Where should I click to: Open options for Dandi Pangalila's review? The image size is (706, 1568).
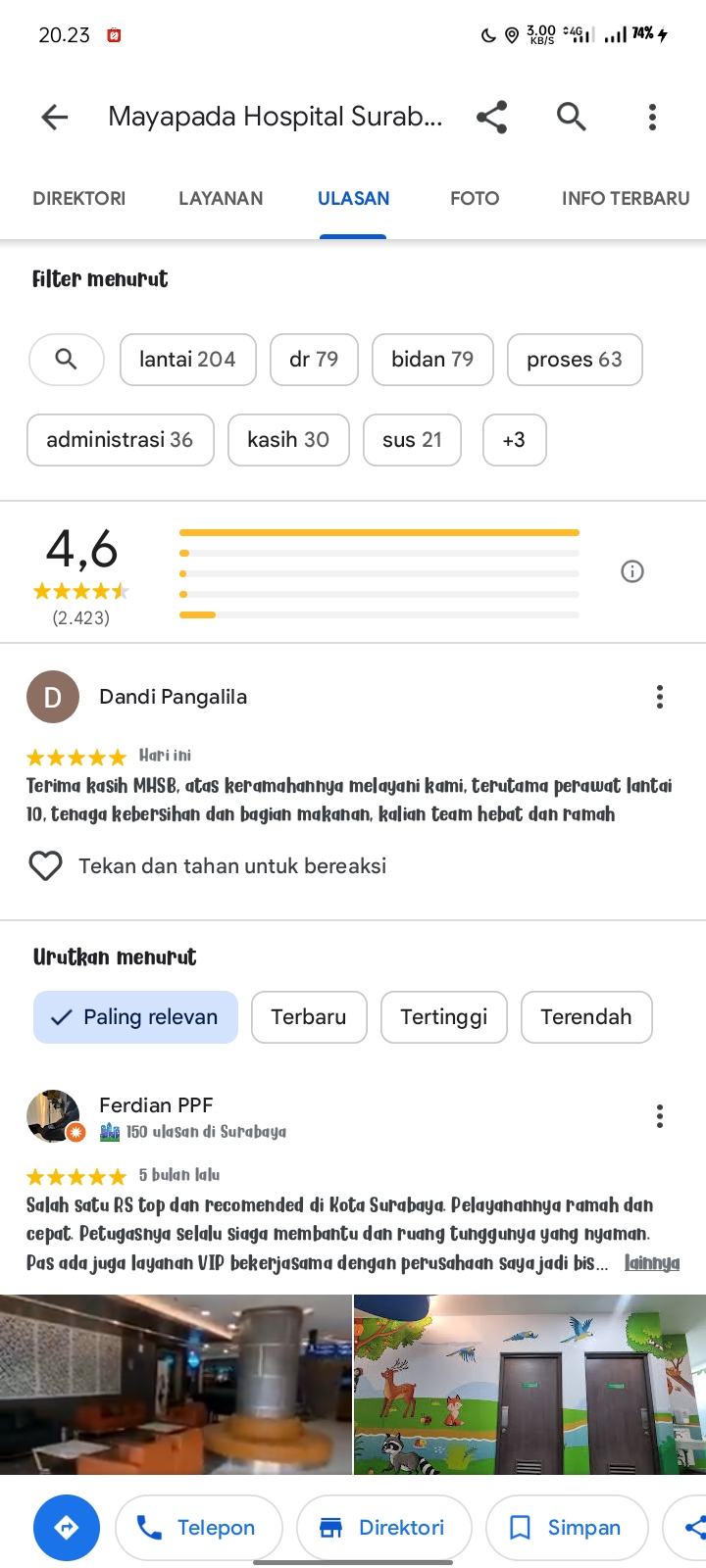(660, 697)
